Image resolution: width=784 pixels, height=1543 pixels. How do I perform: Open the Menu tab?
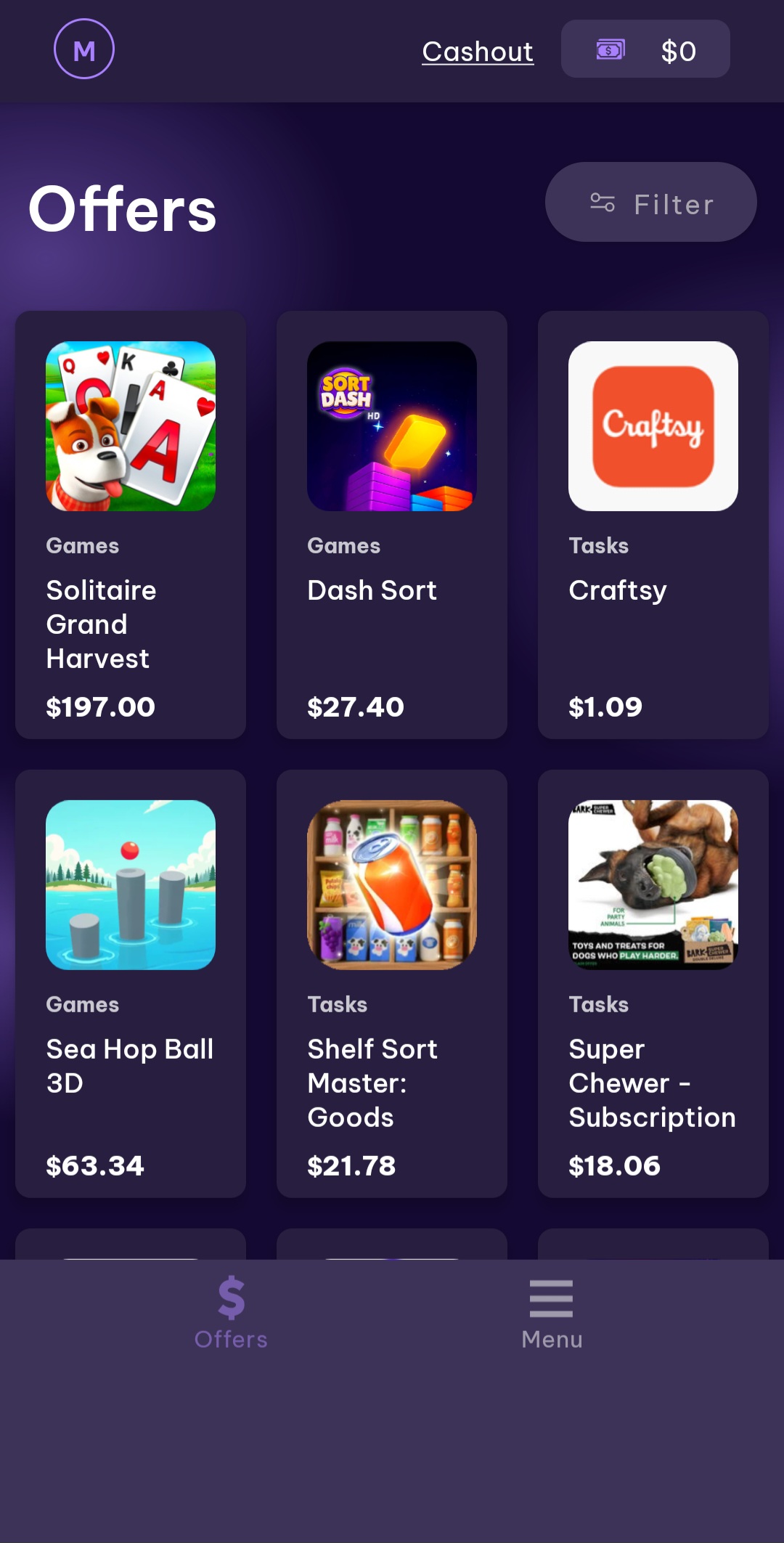click(552, 1313)
